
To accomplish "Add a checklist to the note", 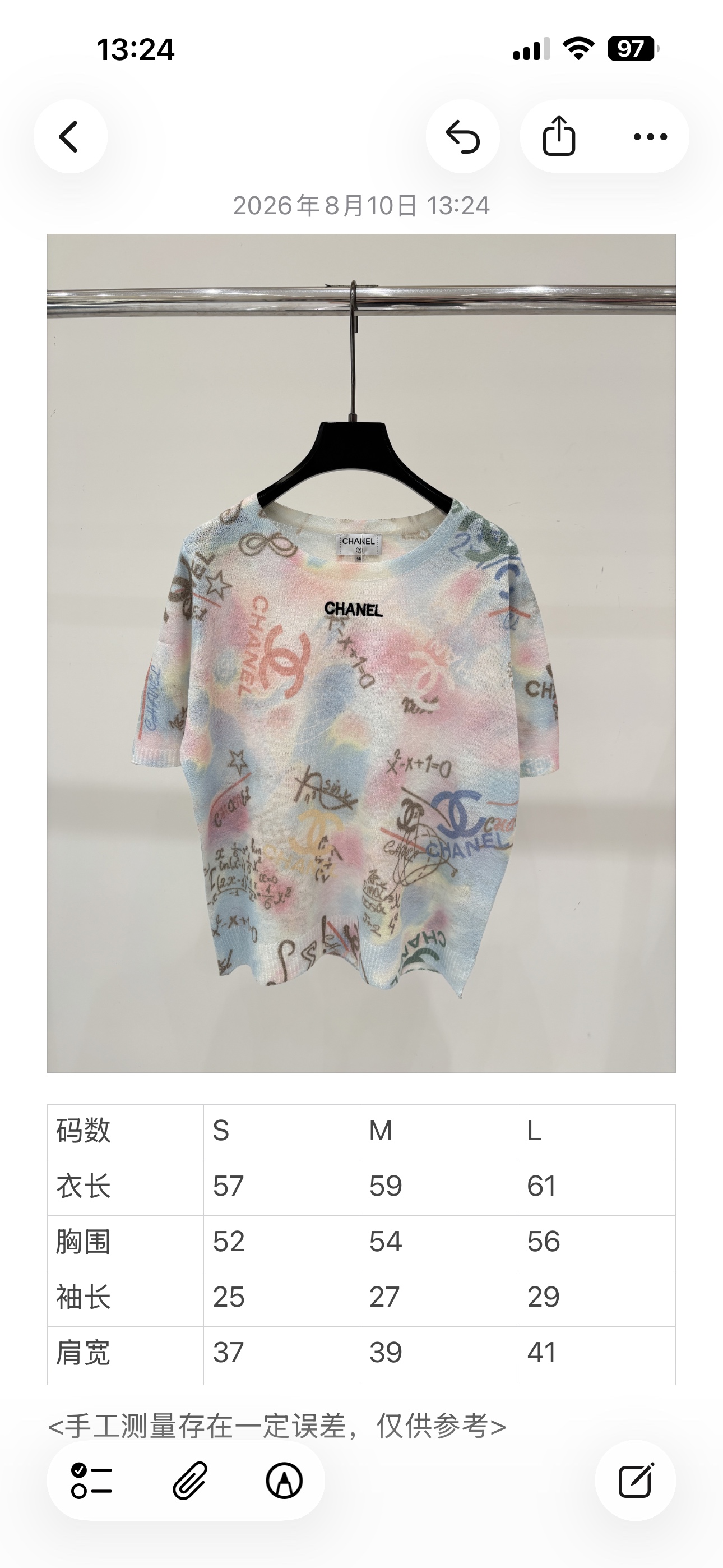I will click(x=92, y=1481).
